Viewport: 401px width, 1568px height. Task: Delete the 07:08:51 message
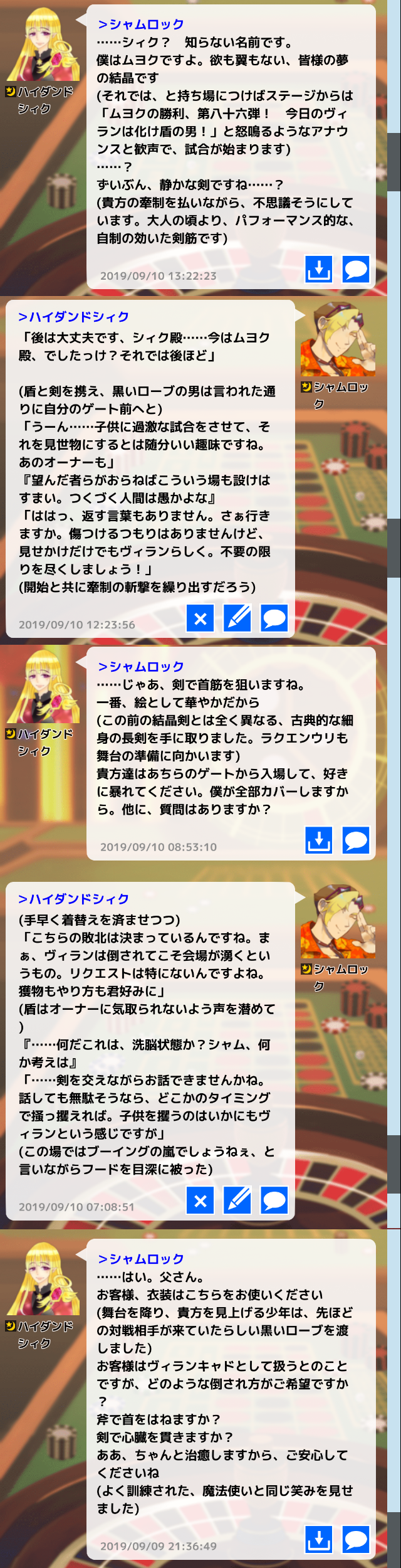point(200,1200)
